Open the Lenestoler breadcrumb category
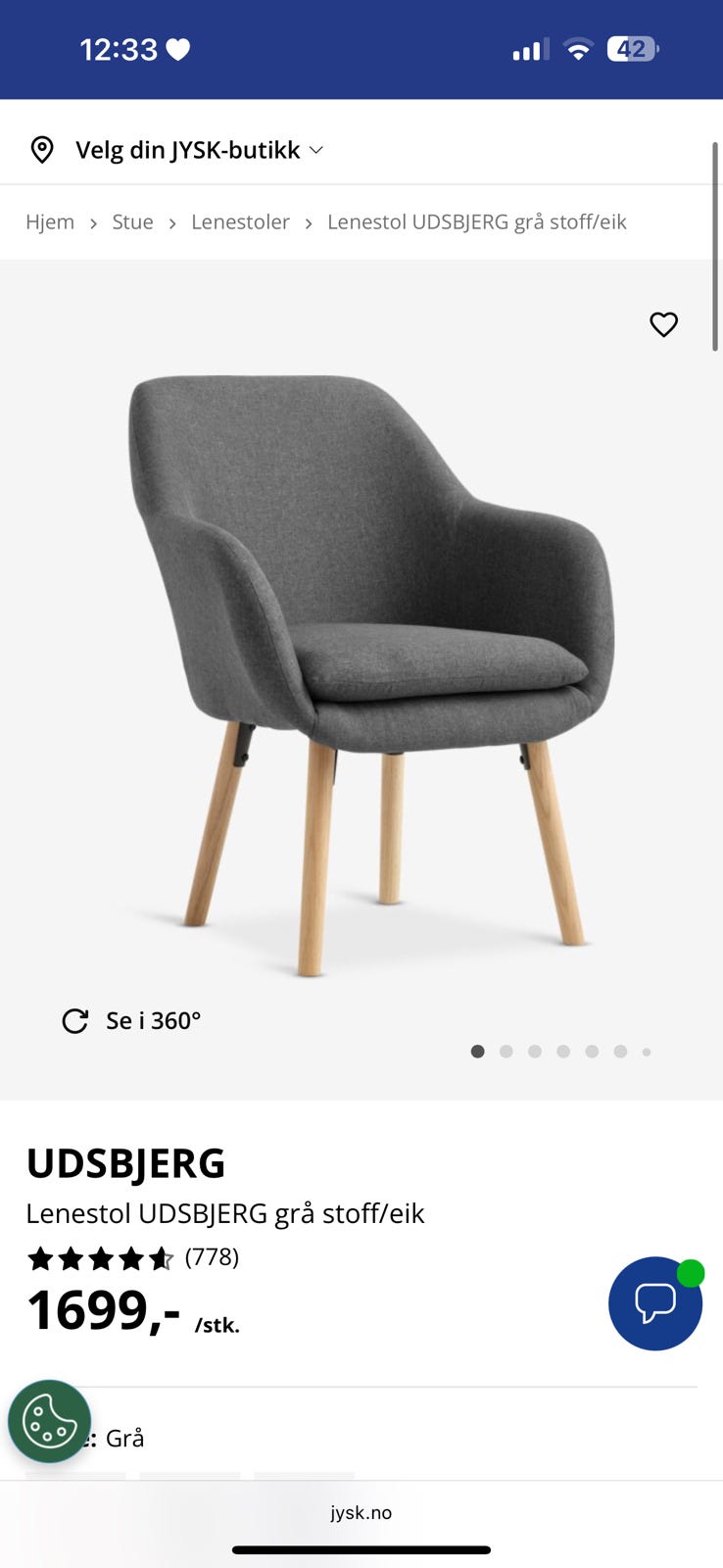Screen dimensions: 723x1568 point(240,222)
